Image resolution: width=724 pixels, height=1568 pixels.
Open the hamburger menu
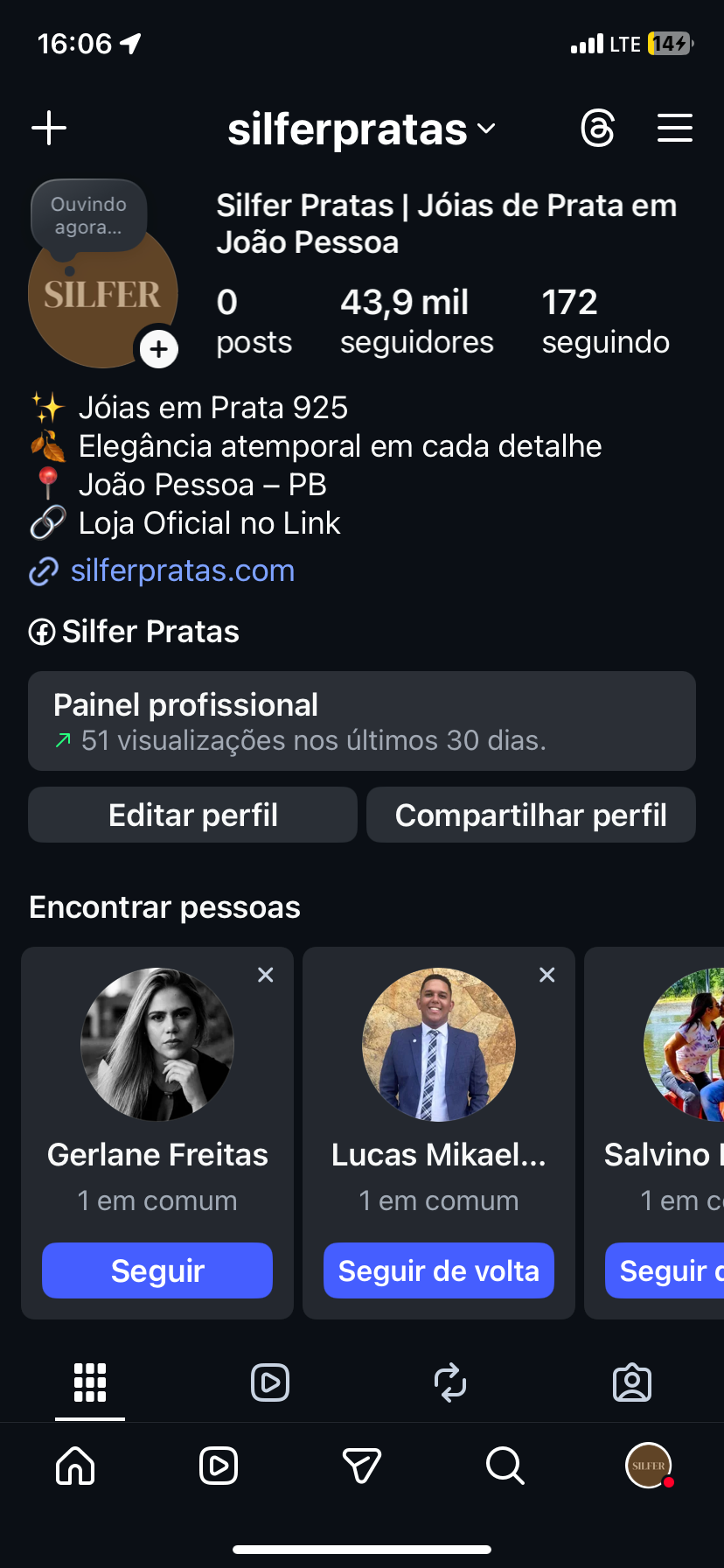(x=674, y=129)
